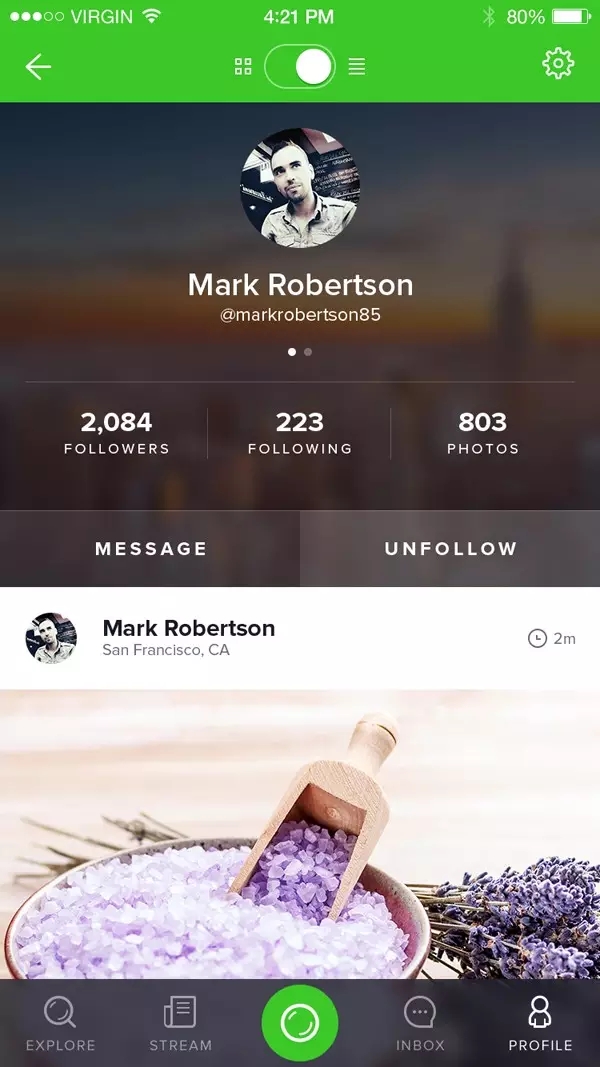Tap the small avatar in post header

[x=51, y=638]
